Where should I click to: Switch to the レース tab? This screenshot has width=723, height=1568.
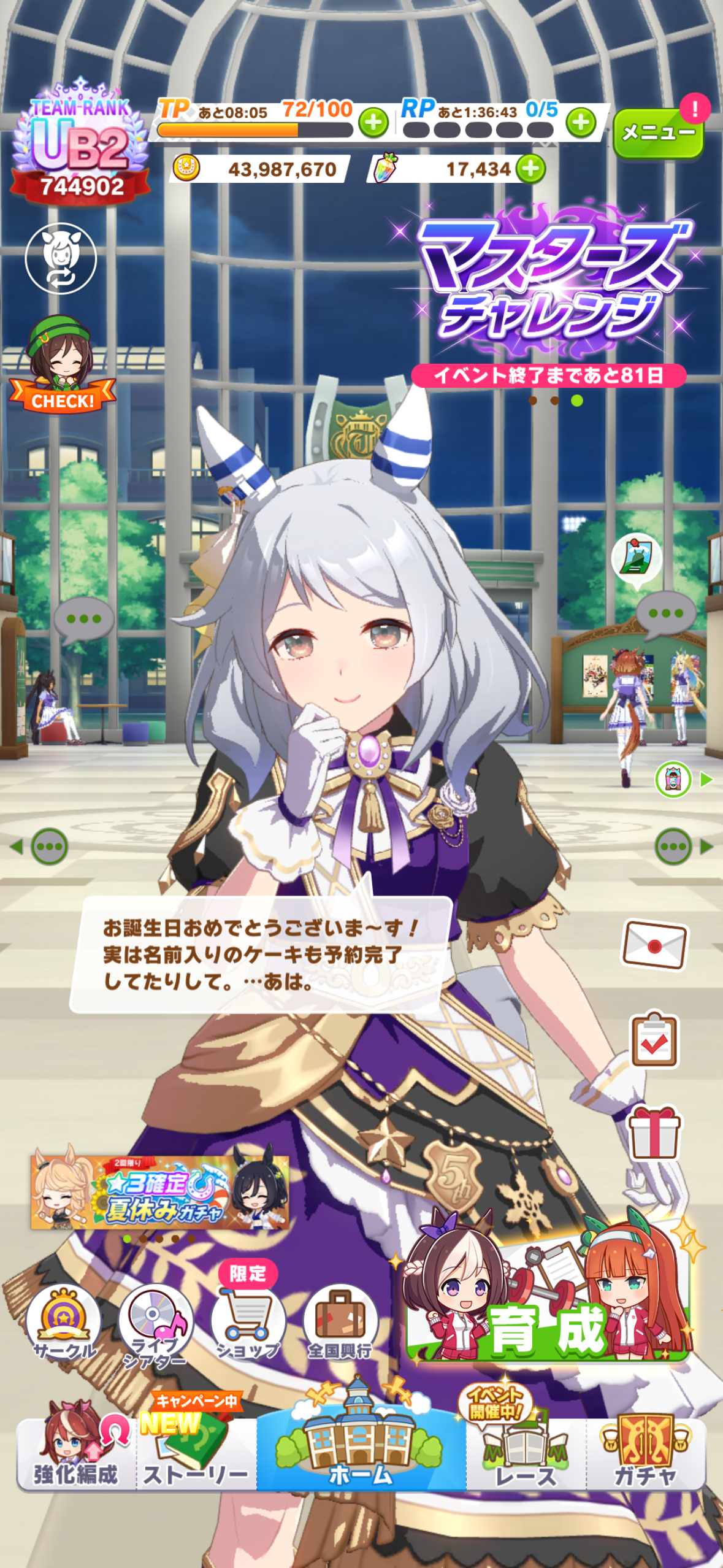pyautogui.click(x=526, y=1449)
